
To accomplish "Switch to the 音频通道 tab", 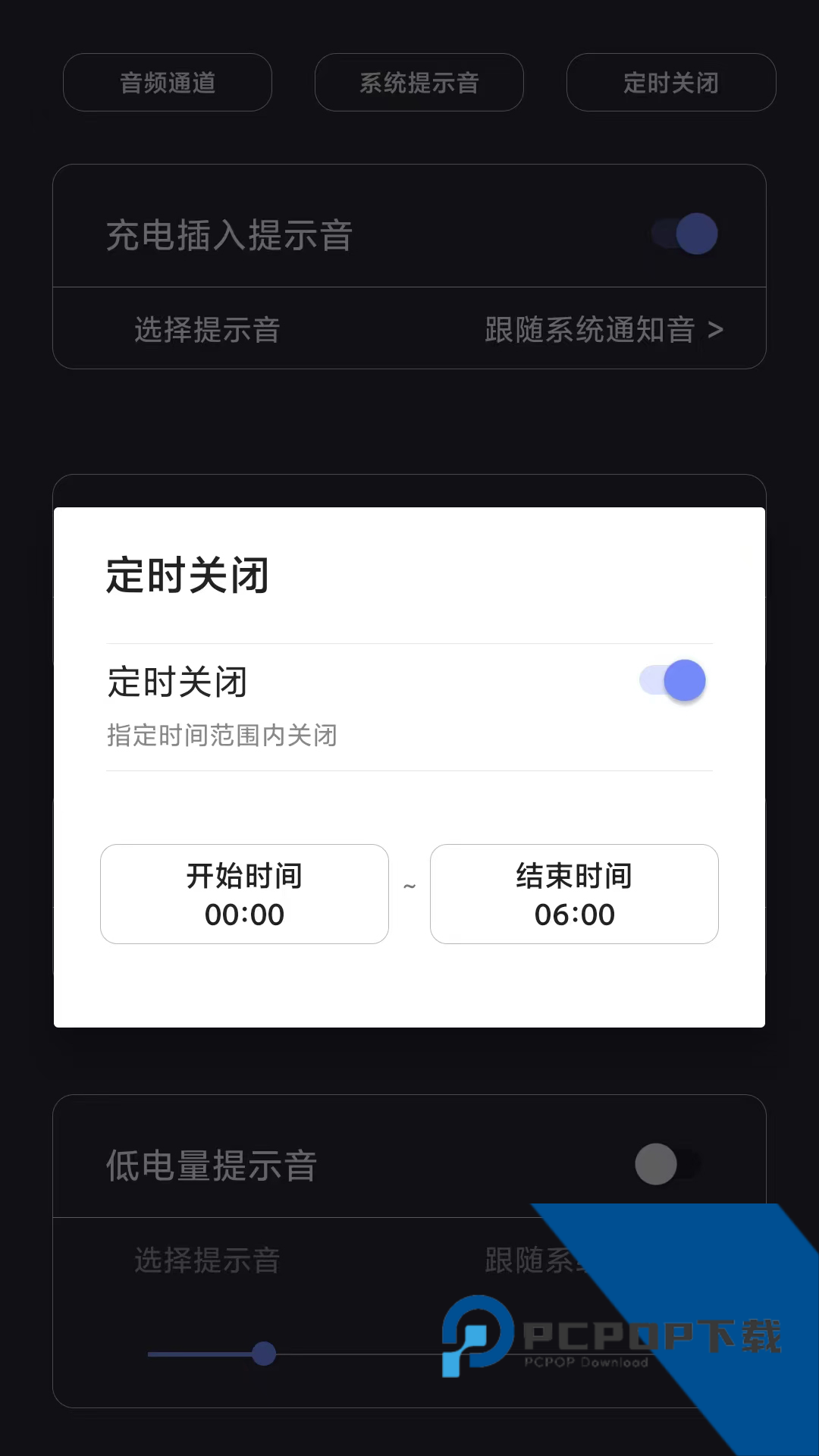I will click(x=167, y=83).
